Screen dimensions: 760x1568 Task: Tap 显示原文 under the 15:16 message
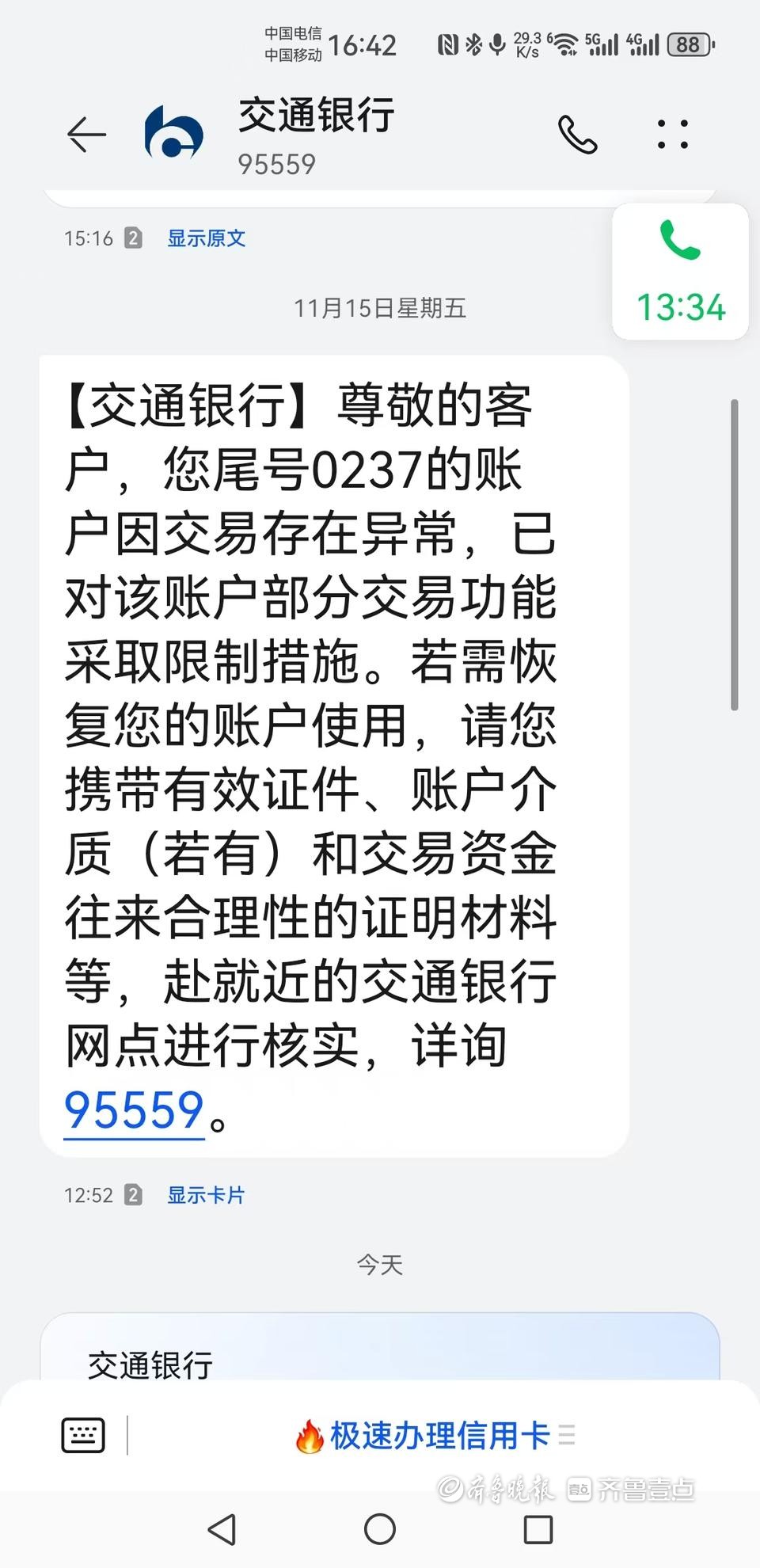[x=207, y=238]
